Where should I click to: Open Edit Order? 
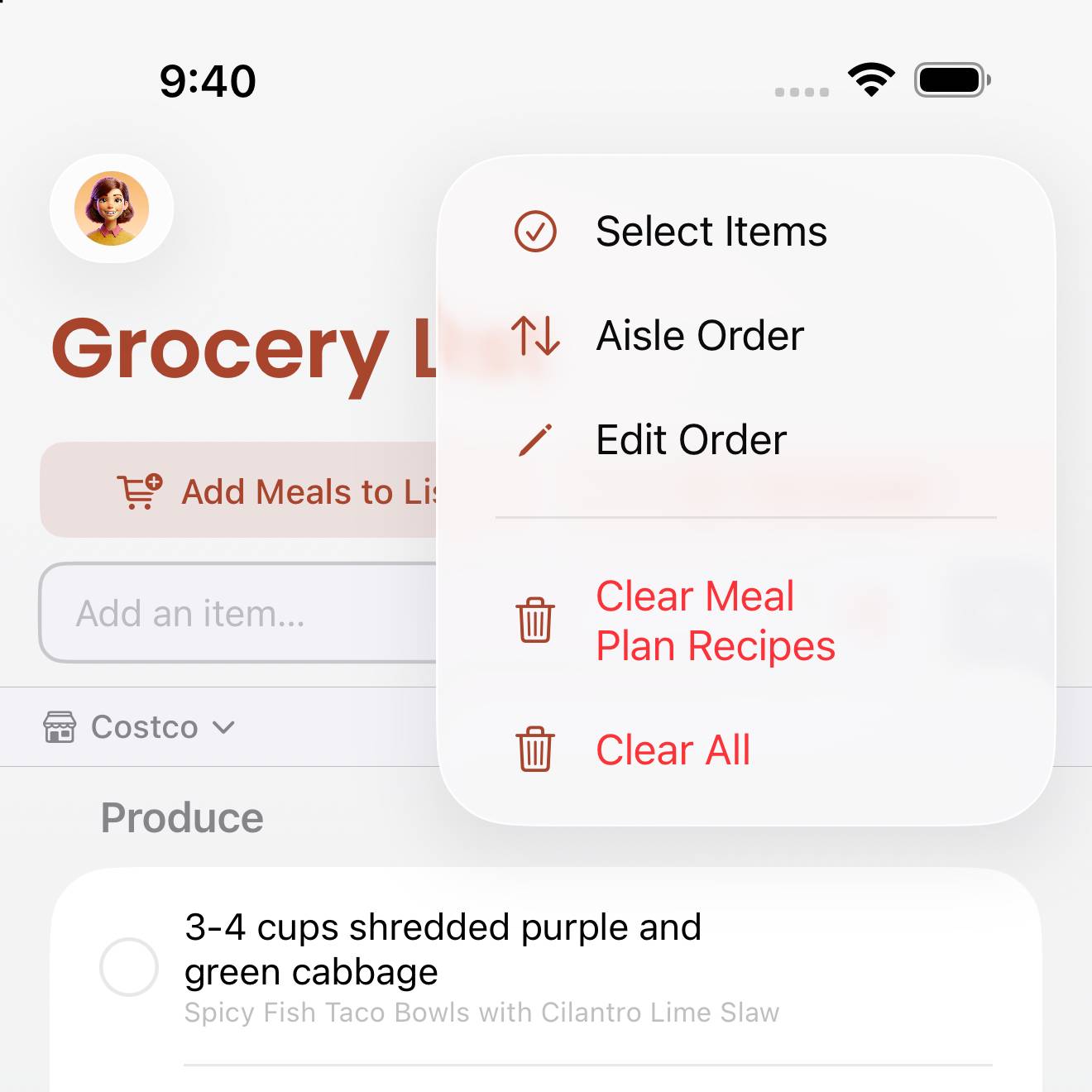click(x=745, y=440)
